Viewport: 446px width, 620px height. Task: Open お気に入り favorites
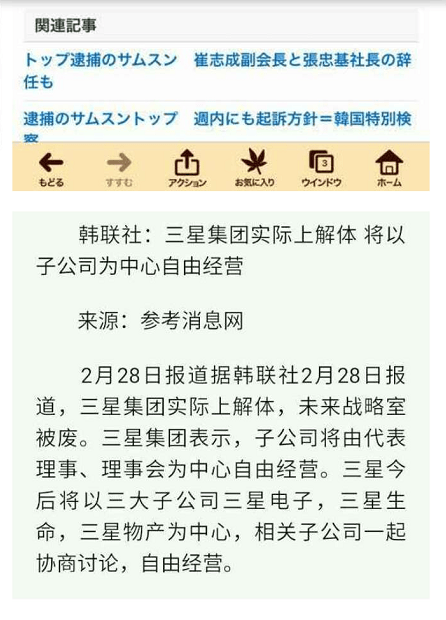255,168
